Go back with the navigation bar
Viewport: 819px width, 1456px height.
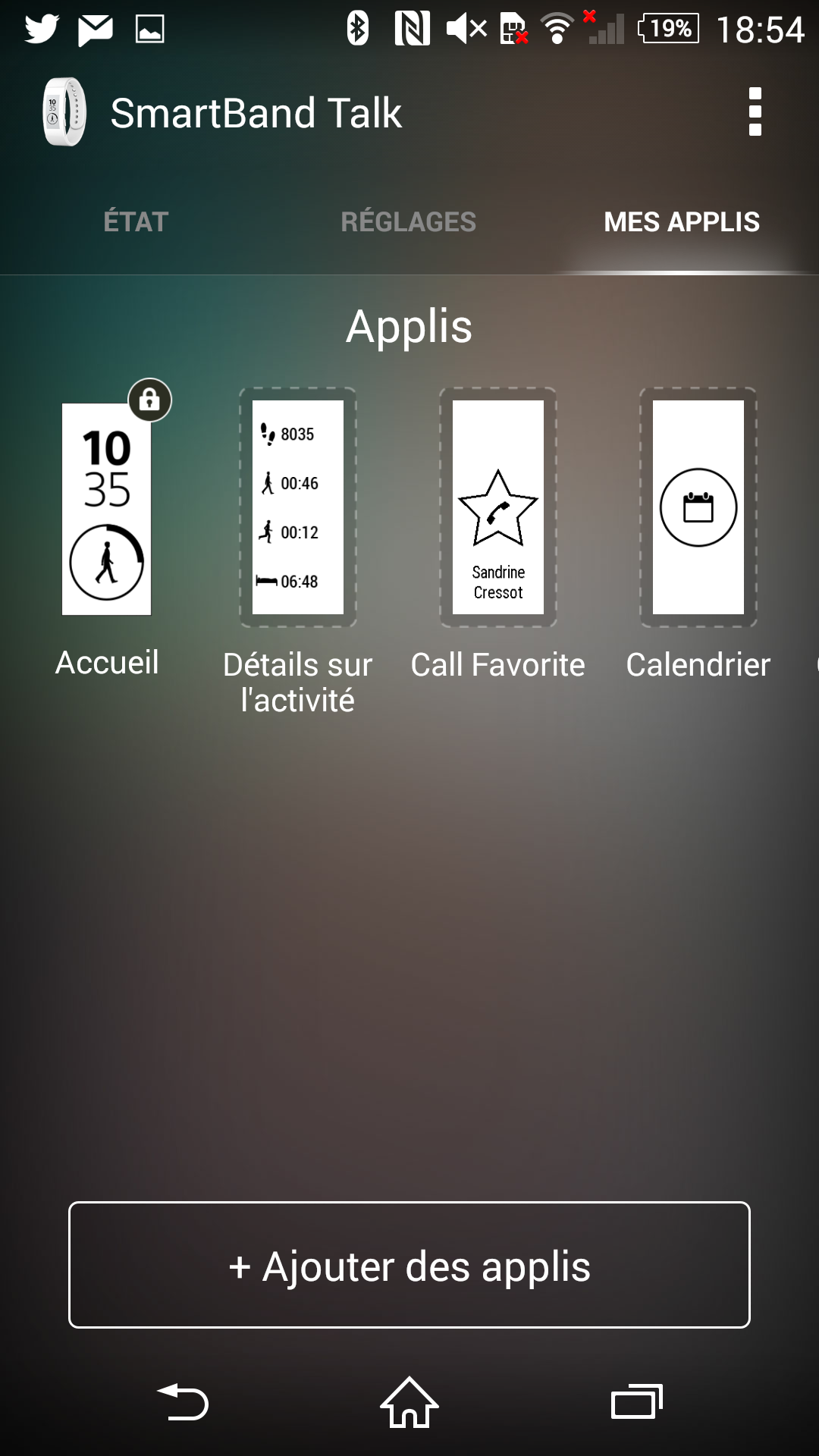click(183, 1402)
